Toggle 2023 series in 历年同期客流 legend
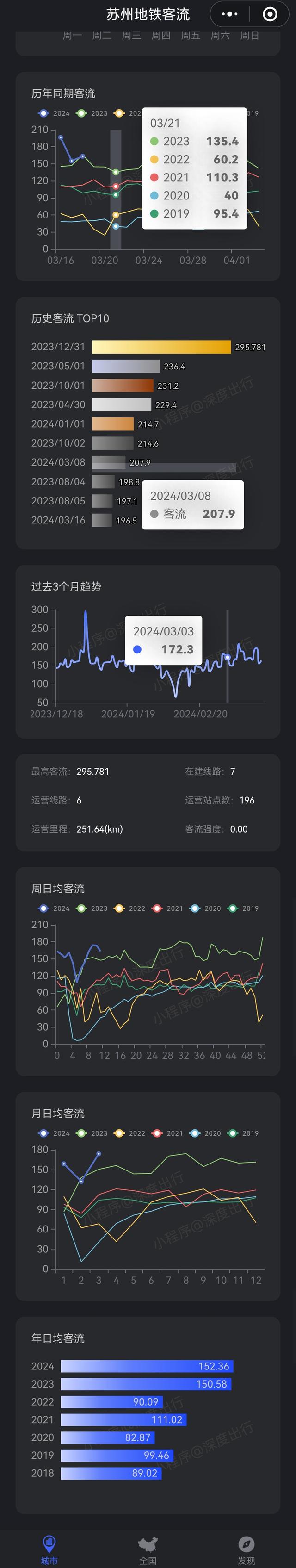Image resolution: width=296 pixels, height=1568 pixels. pyautogui.click(x=92, y=113)
